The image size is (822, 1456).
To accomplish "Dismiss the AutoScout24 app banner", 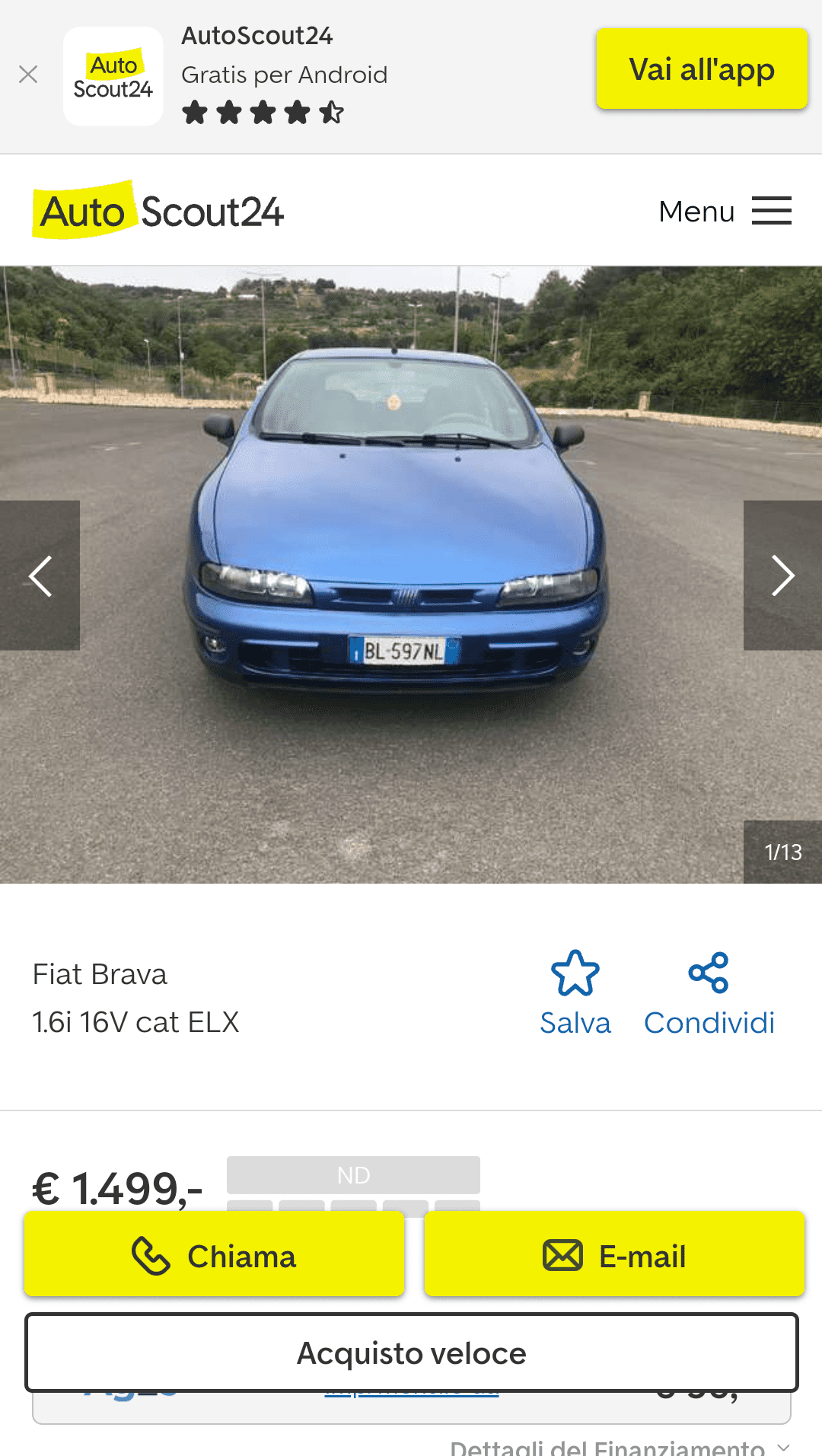I will click(x=28, y=75).
